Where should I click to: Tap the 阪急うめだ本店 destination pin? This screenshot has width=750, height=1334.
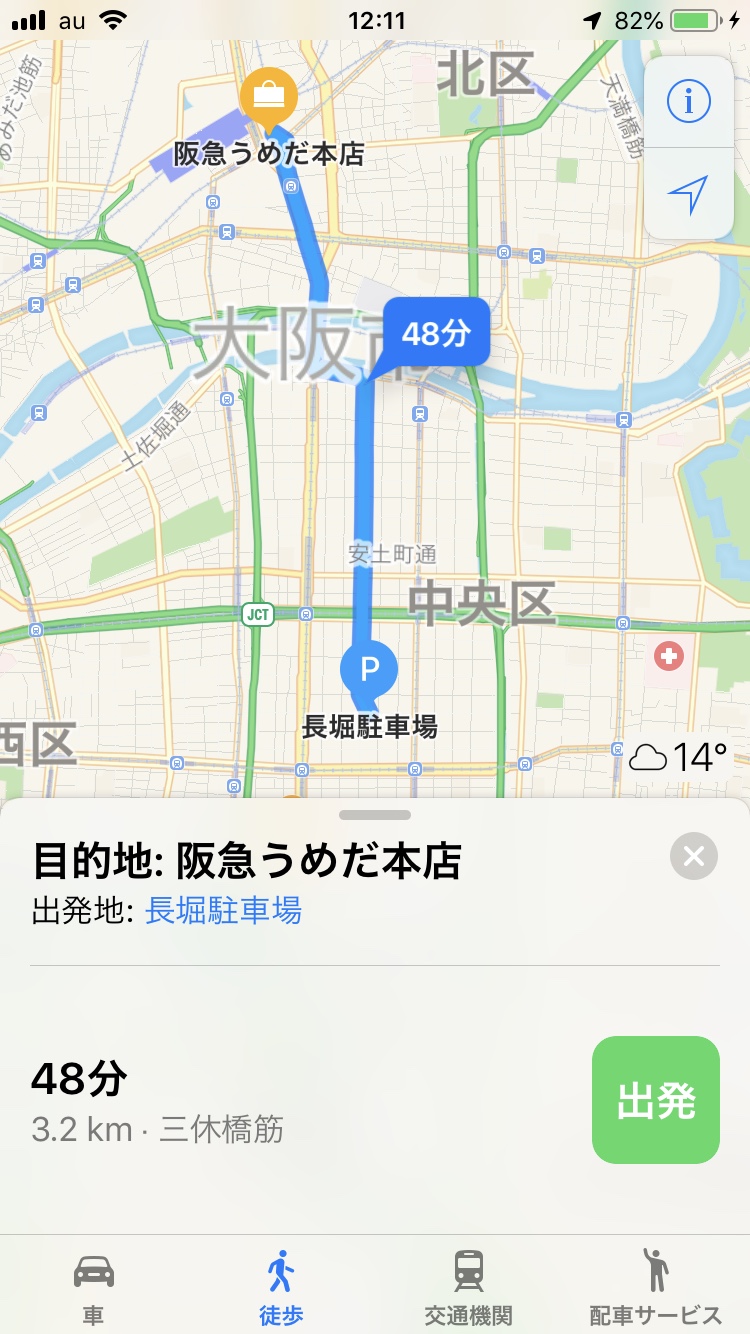click(268, 97)
